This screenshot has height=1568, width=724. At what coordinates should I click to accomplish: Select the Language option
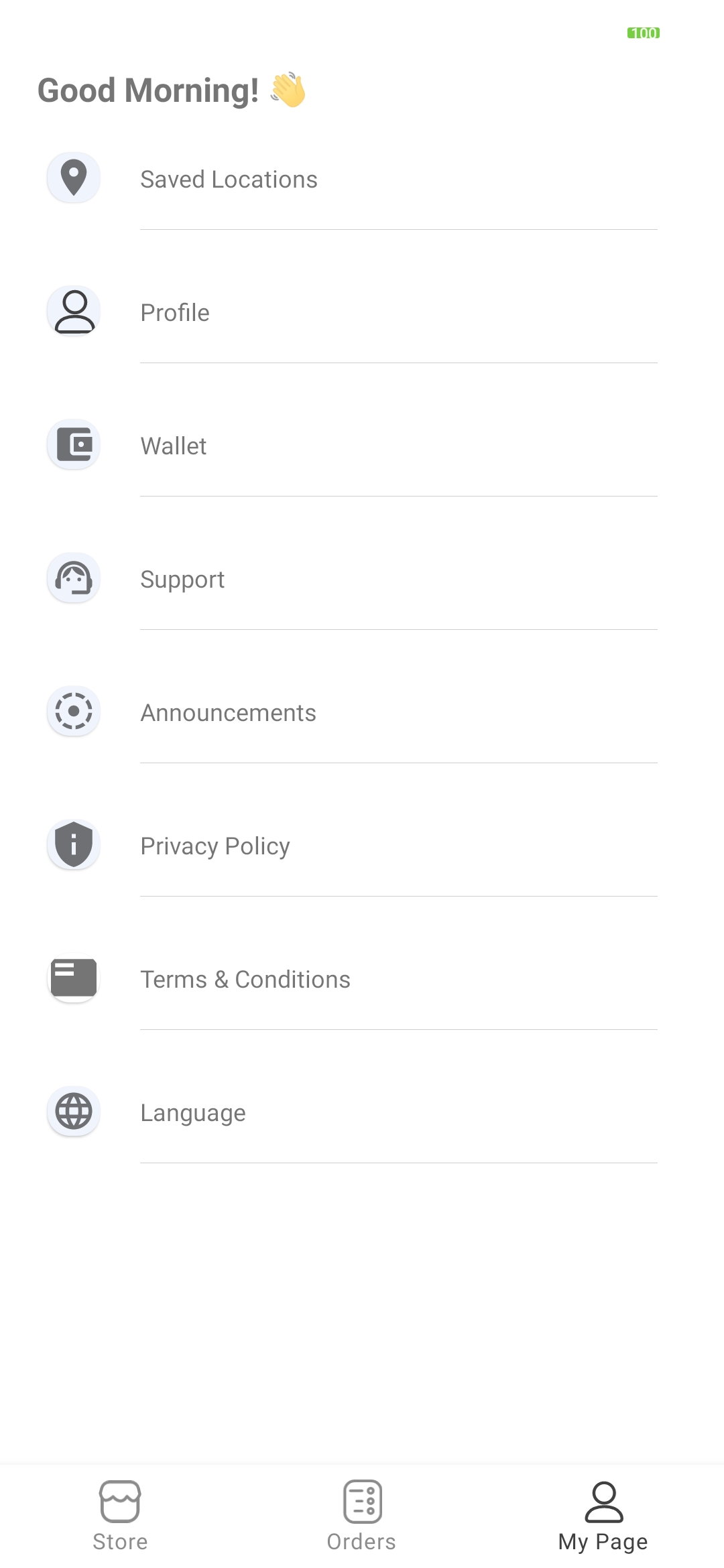[193, 1113]
